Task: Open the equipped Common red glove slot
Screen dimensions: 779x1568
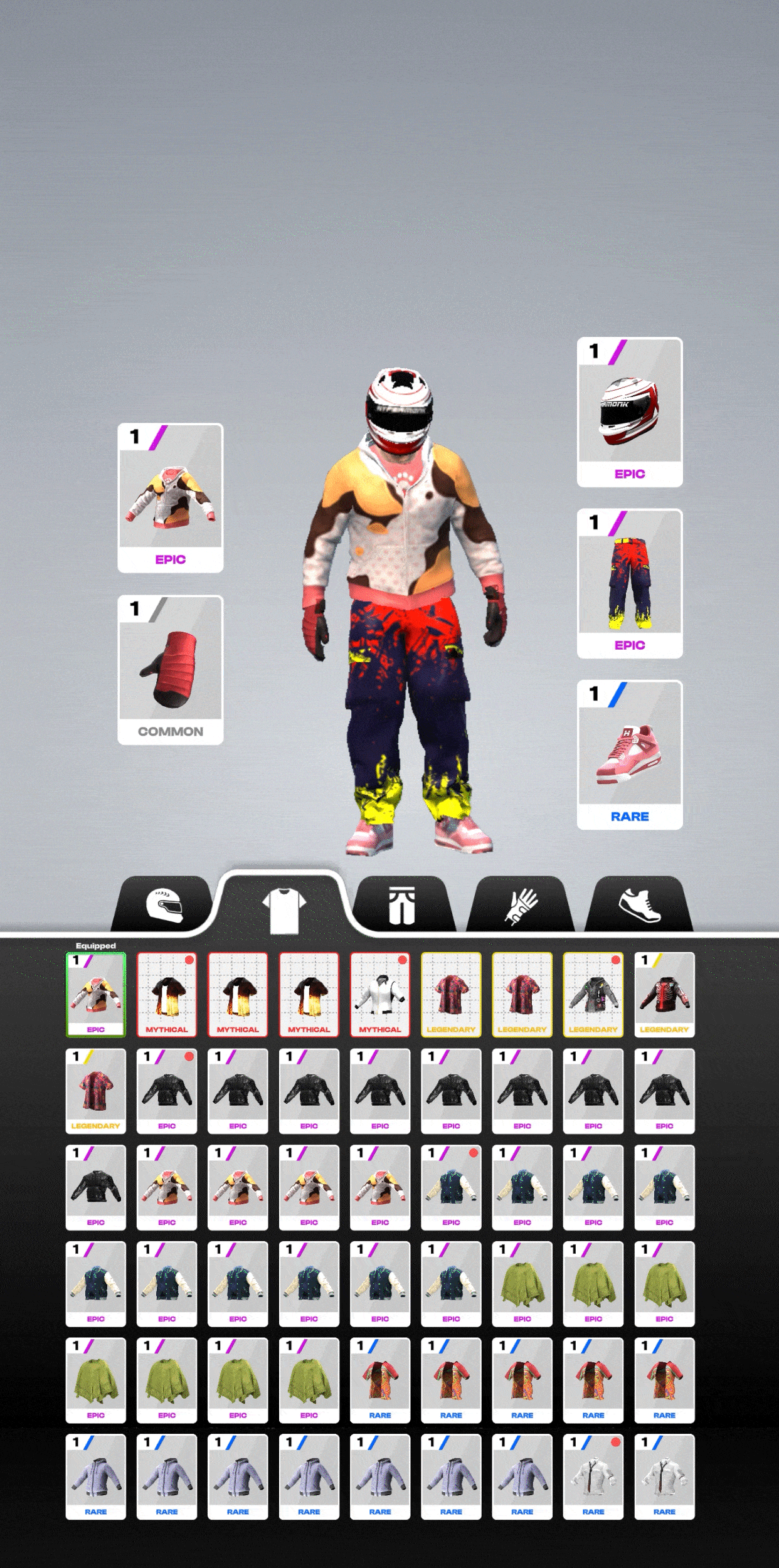Action: click(x=171, y=670)
